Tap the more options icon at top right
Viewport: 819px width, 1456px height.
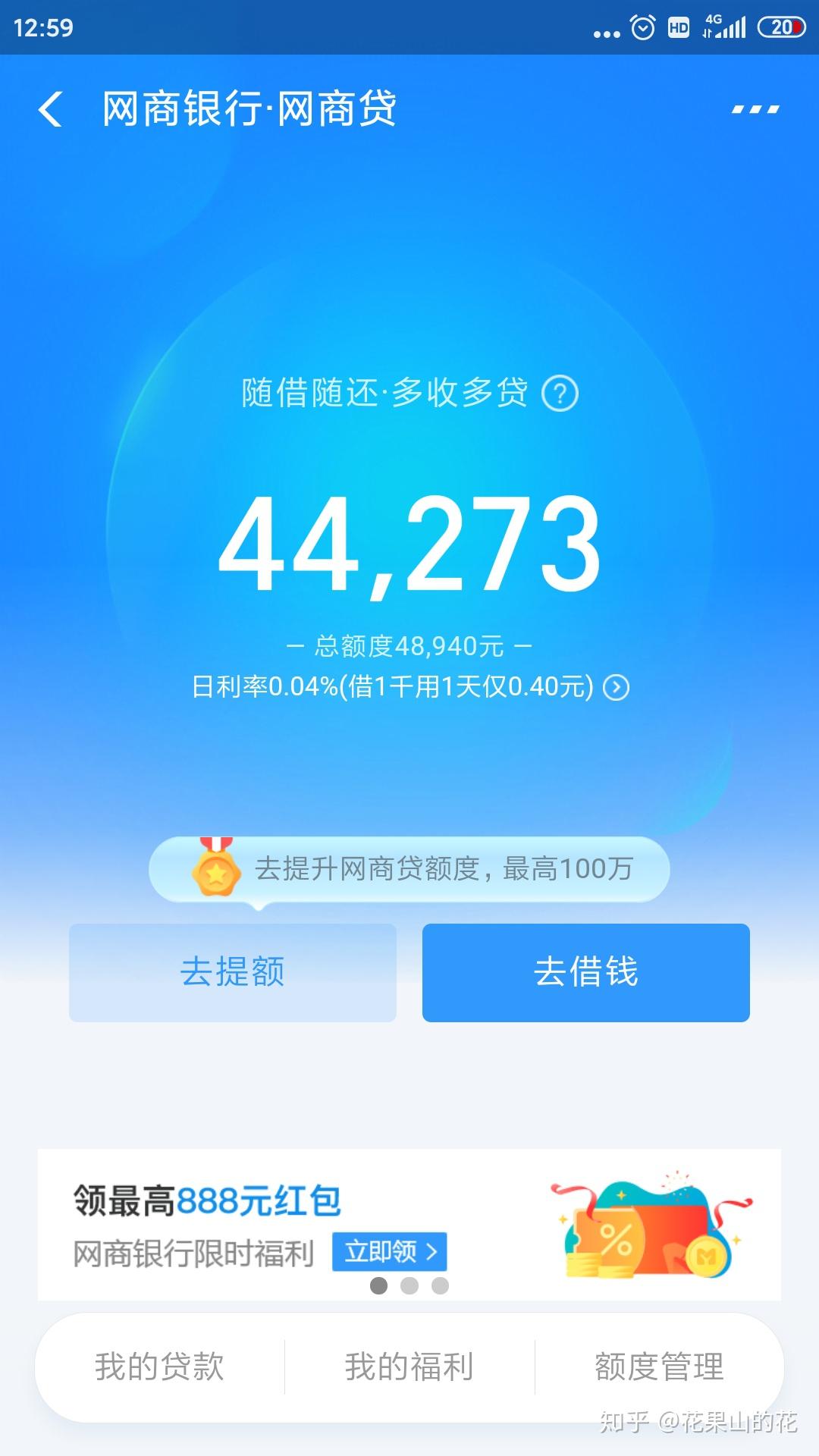pyautogui.click(x=754, y=109)
